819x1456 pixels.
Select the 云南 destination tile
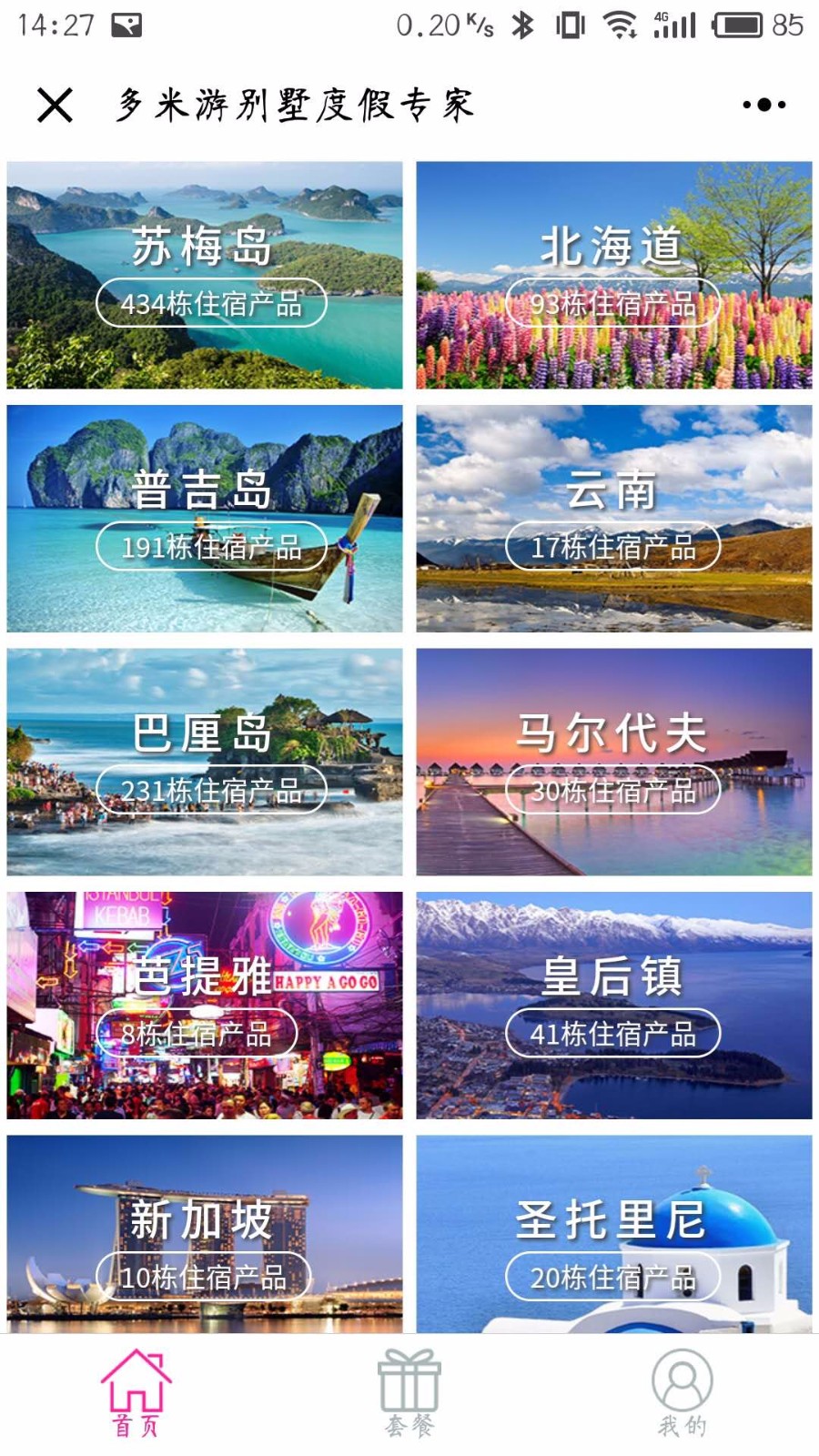click(x=614, y=519)
